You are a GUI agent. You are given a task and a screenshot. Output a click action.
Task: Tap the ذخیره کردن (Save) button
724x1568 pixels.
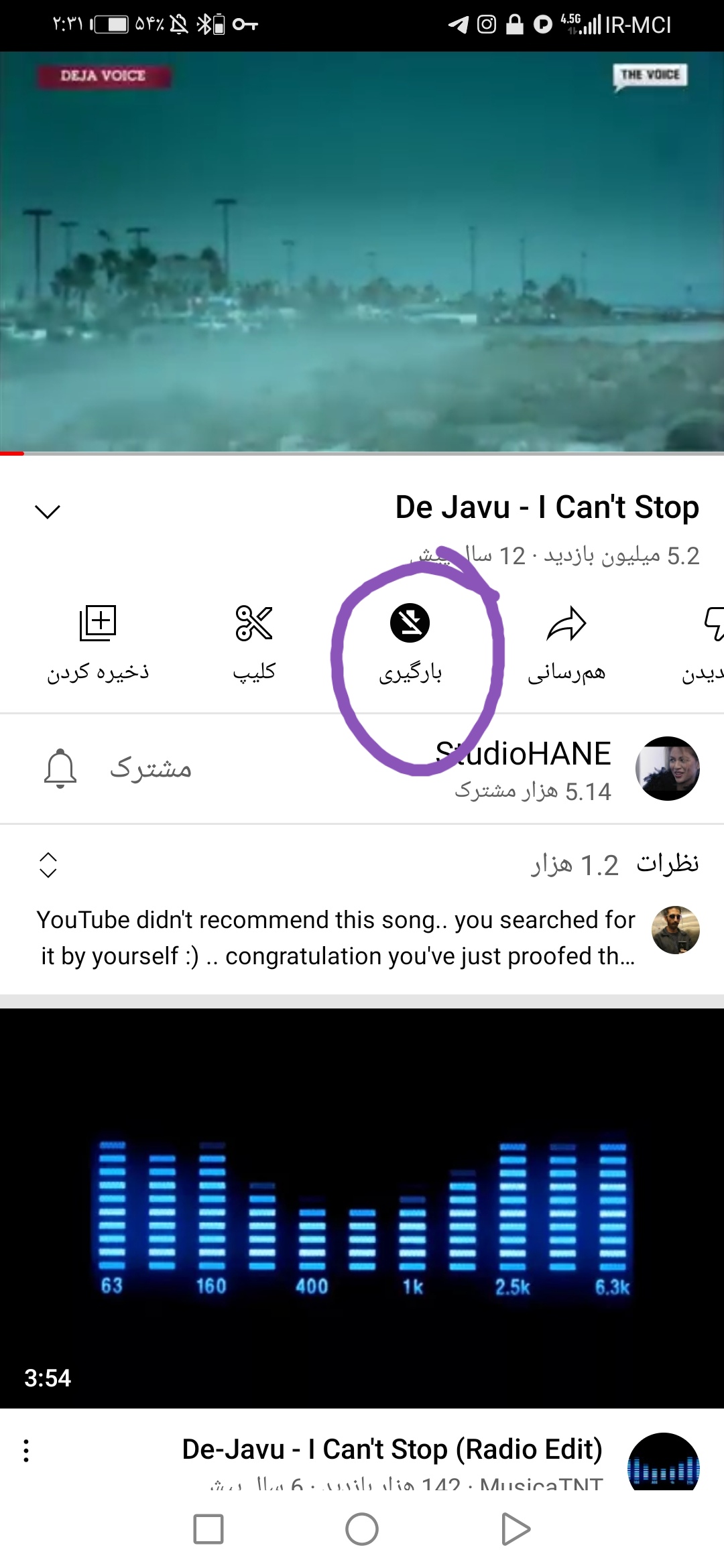coord(98,642)
